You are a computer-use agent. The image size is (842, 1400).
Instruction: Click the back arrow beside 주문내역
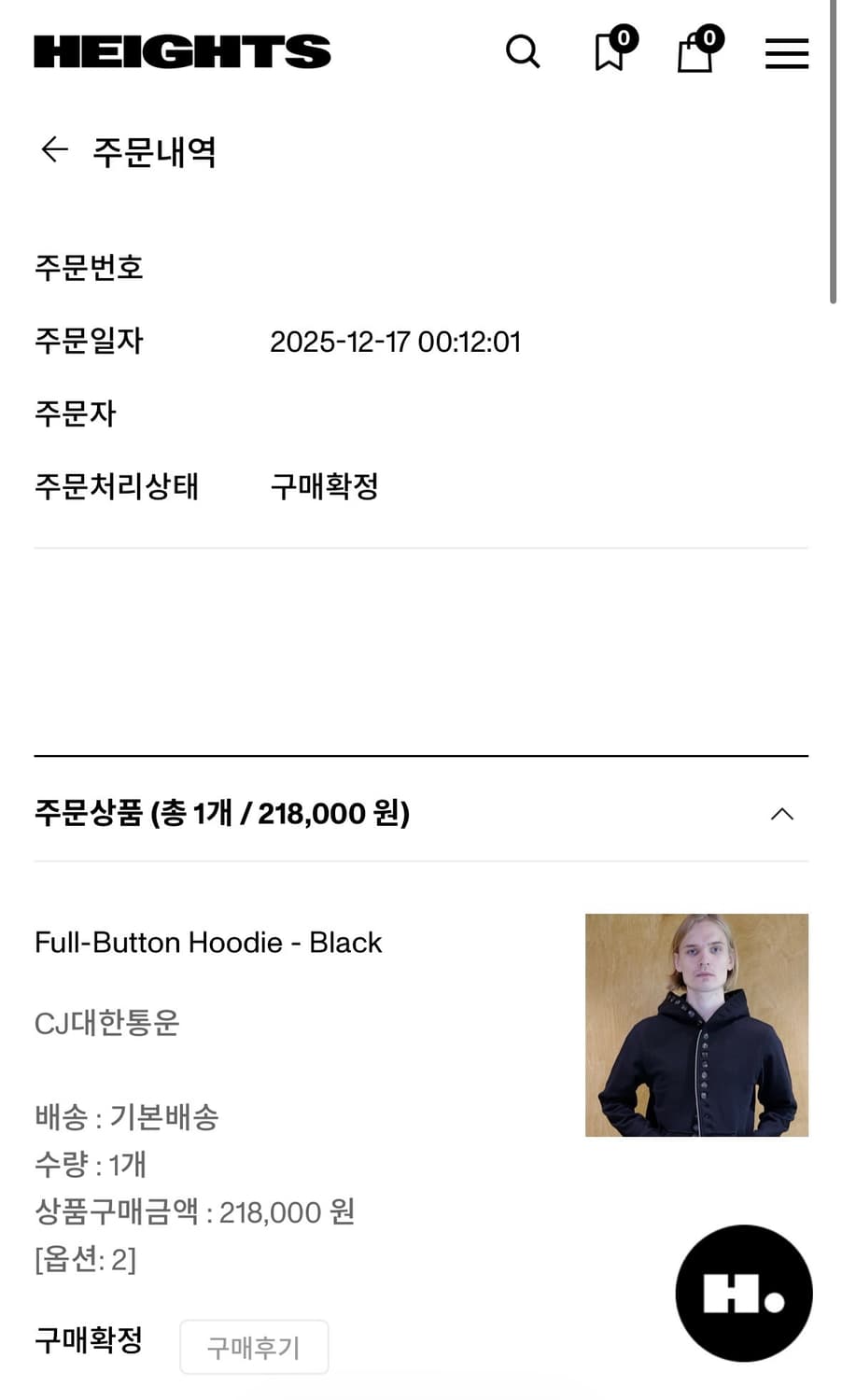click(53, 149)
